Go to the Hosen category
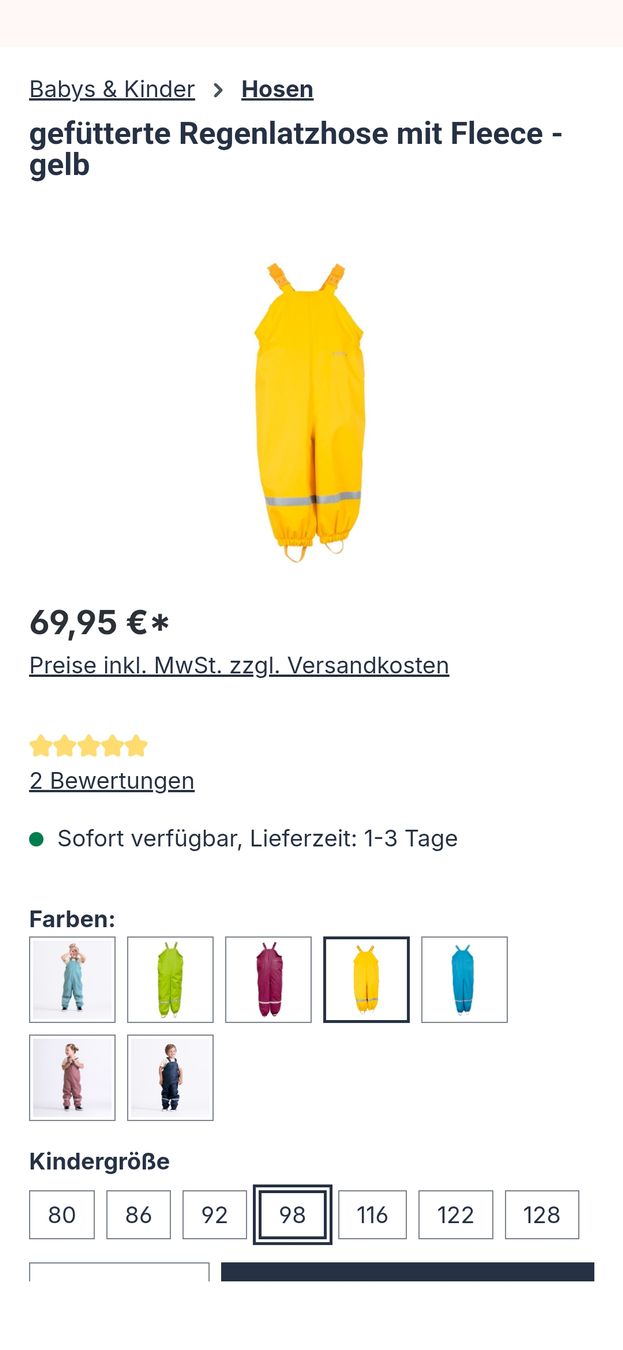This screenshot has height=1350, width=623. 277,89
